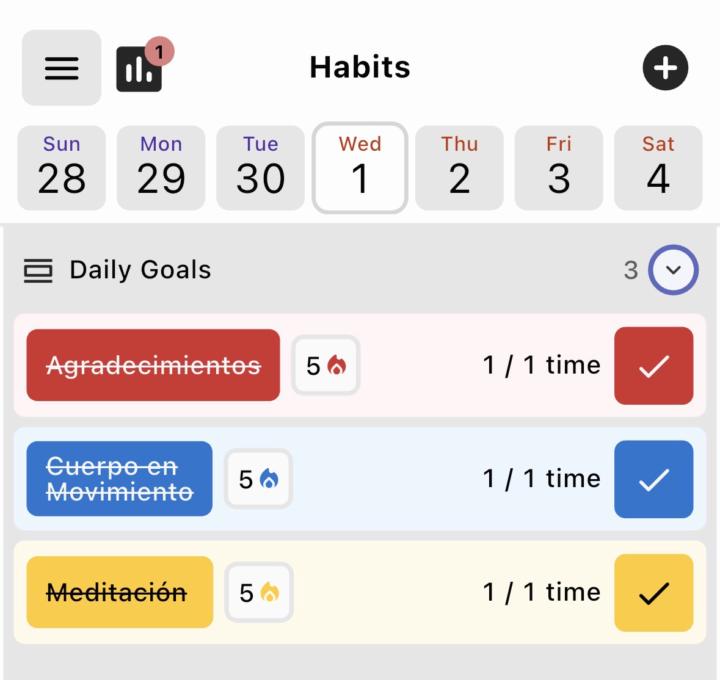Image resolution: width=720 pixels, height=680 pixels.
Task: Open the Cuerpo en Movimiento habit
Action: [x=119, y=479]
